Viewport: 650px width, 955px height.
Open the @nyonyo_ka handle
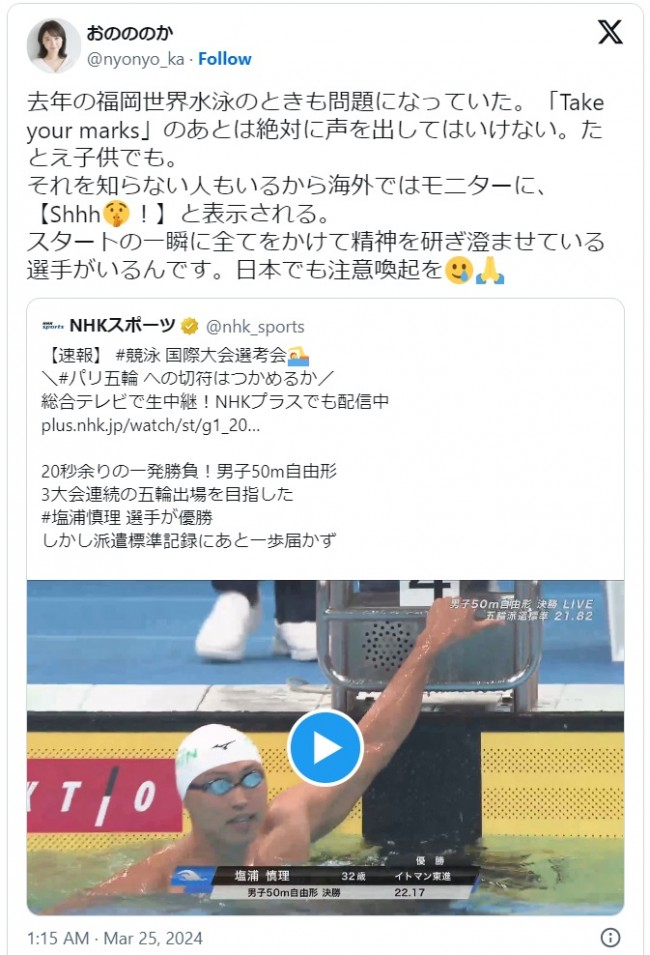(x=136, y=59)
